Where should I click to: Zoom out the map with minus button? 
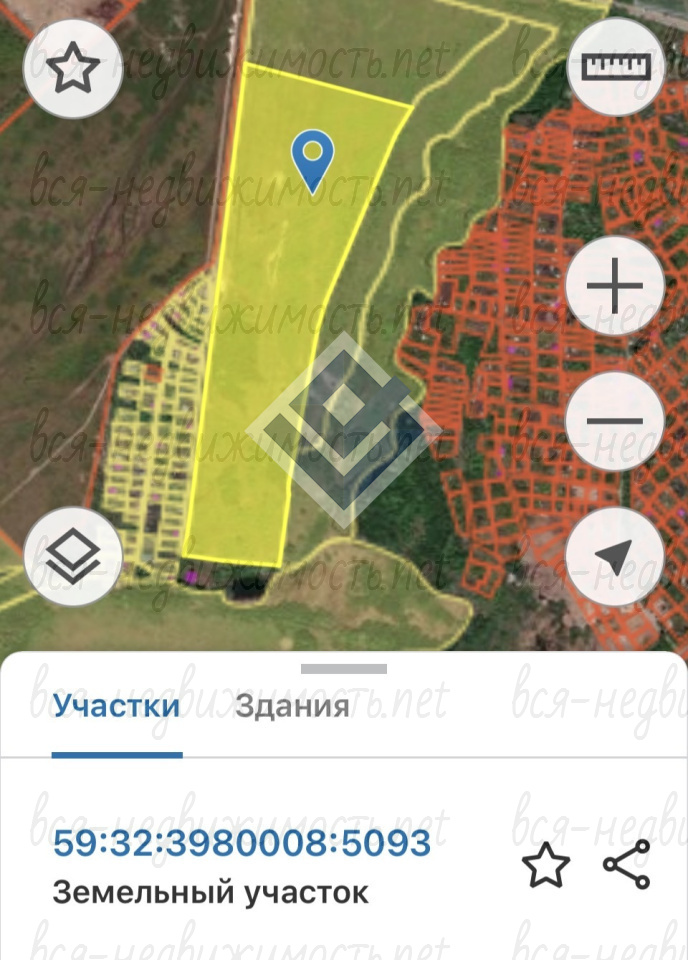click(615, 420)
